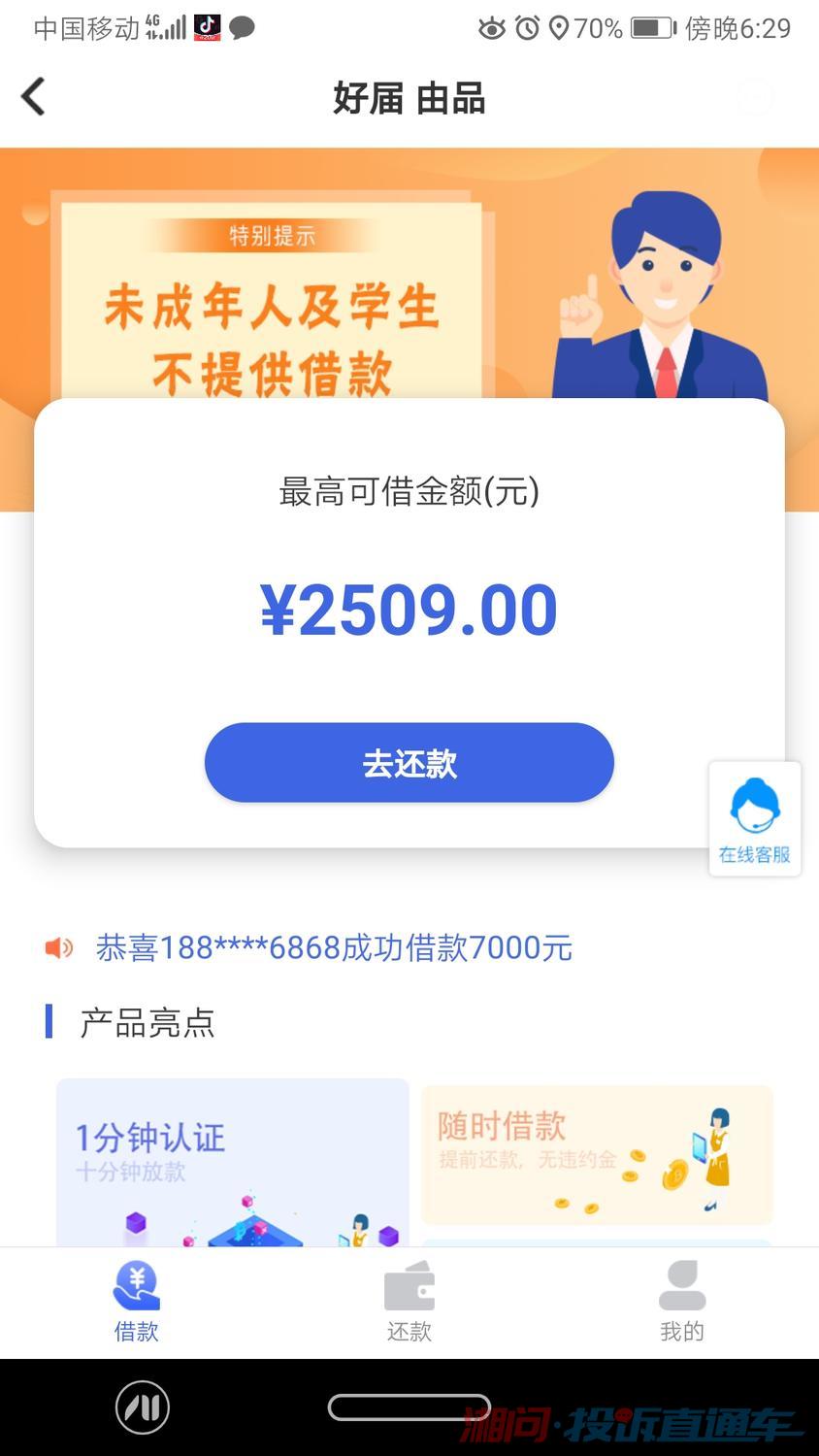819x1456 pixels.
Task: Tap the 去还款 button
Action: click(409, 763)
